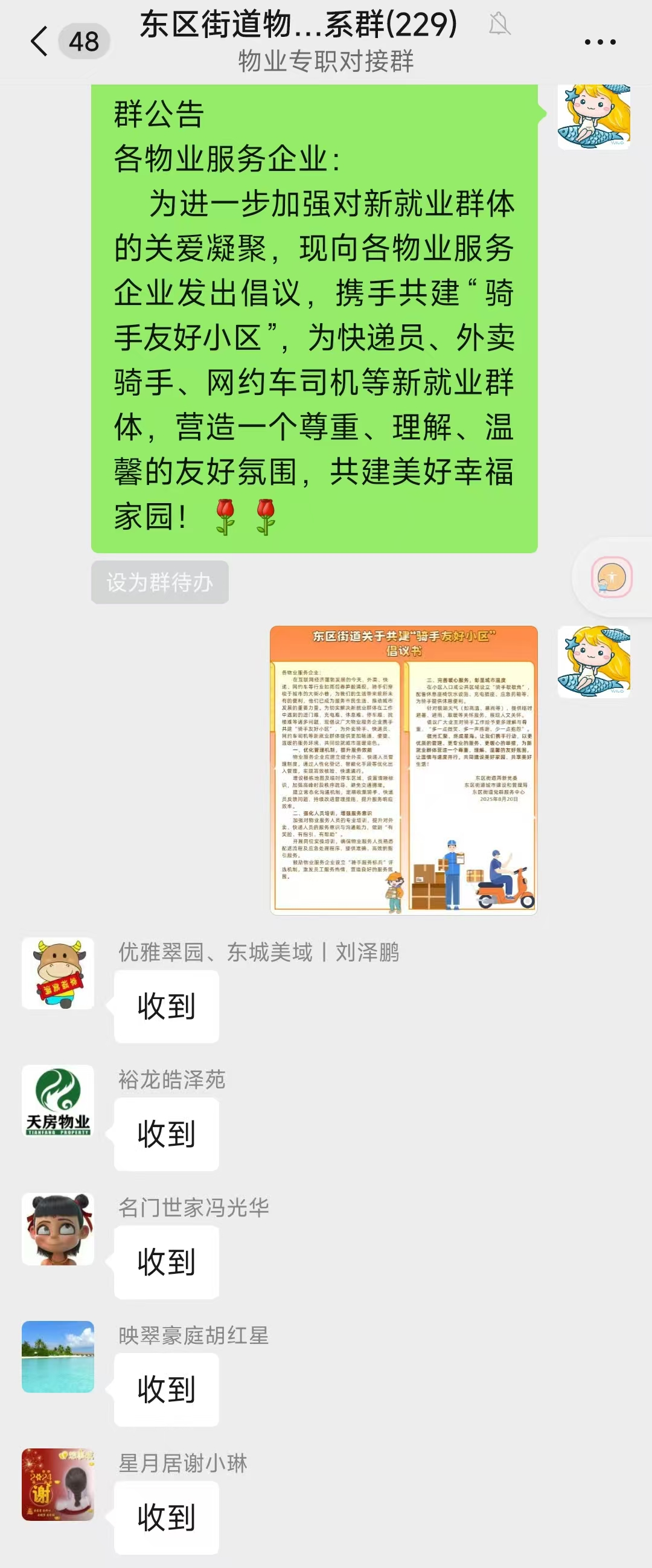Tap 设为群待办 button
The width and height of the screenshot is (652, 1568).
tap(160, 582)
